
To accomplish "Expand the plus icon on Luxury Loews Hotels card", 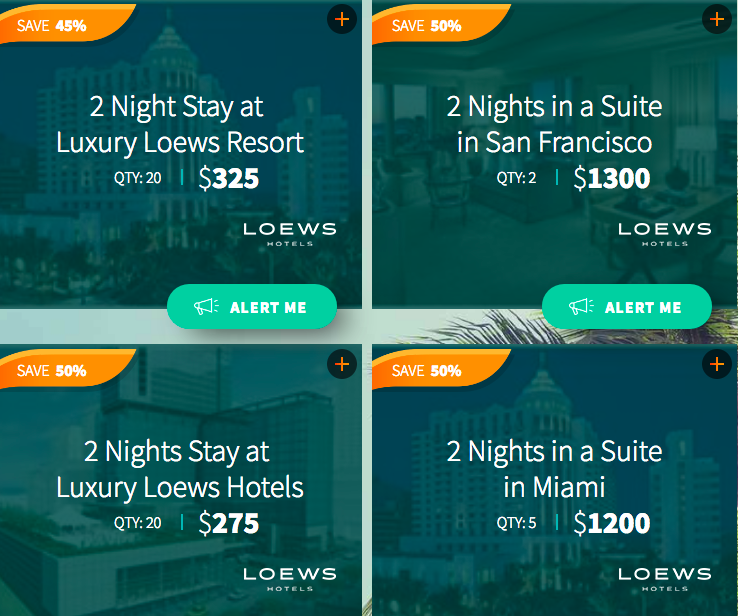I will pyautogui.click(x=342, y=364).
